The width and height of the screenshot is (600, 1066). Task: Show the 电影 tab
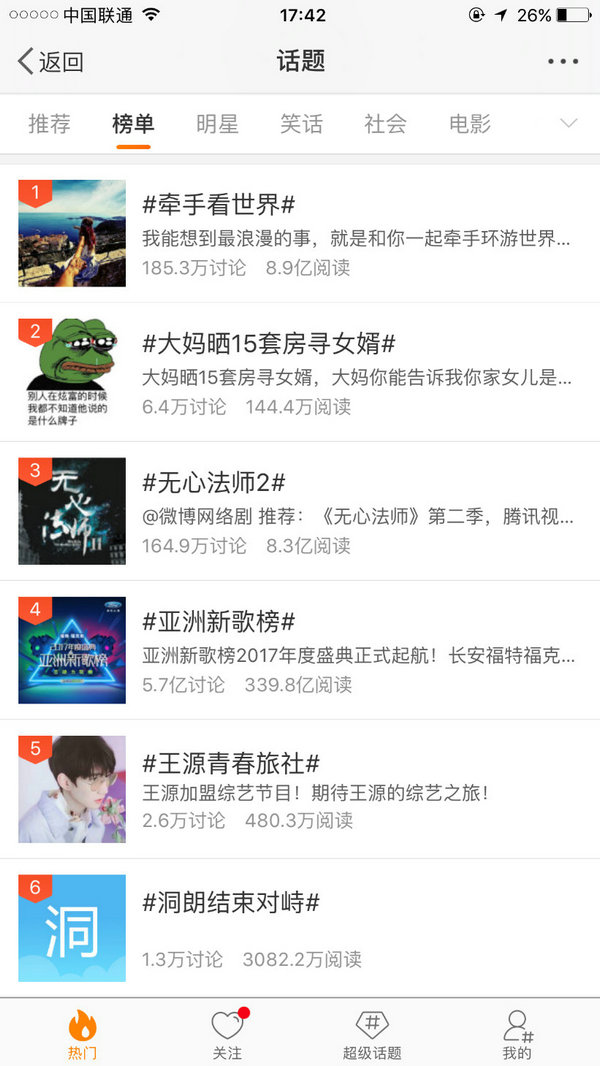tap(470, 125)
